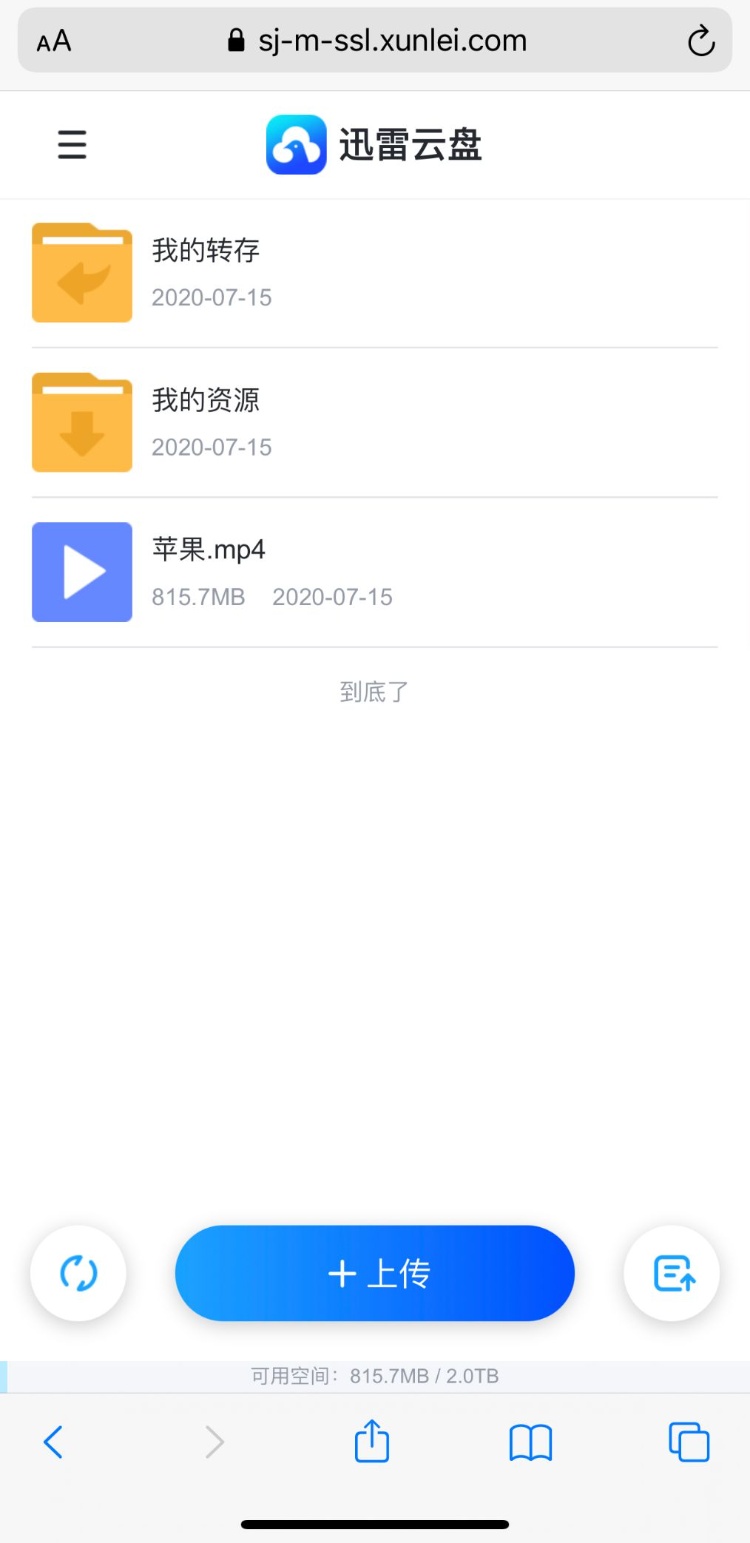
Task: Tap the Safari share icon
Action: 371,1441
